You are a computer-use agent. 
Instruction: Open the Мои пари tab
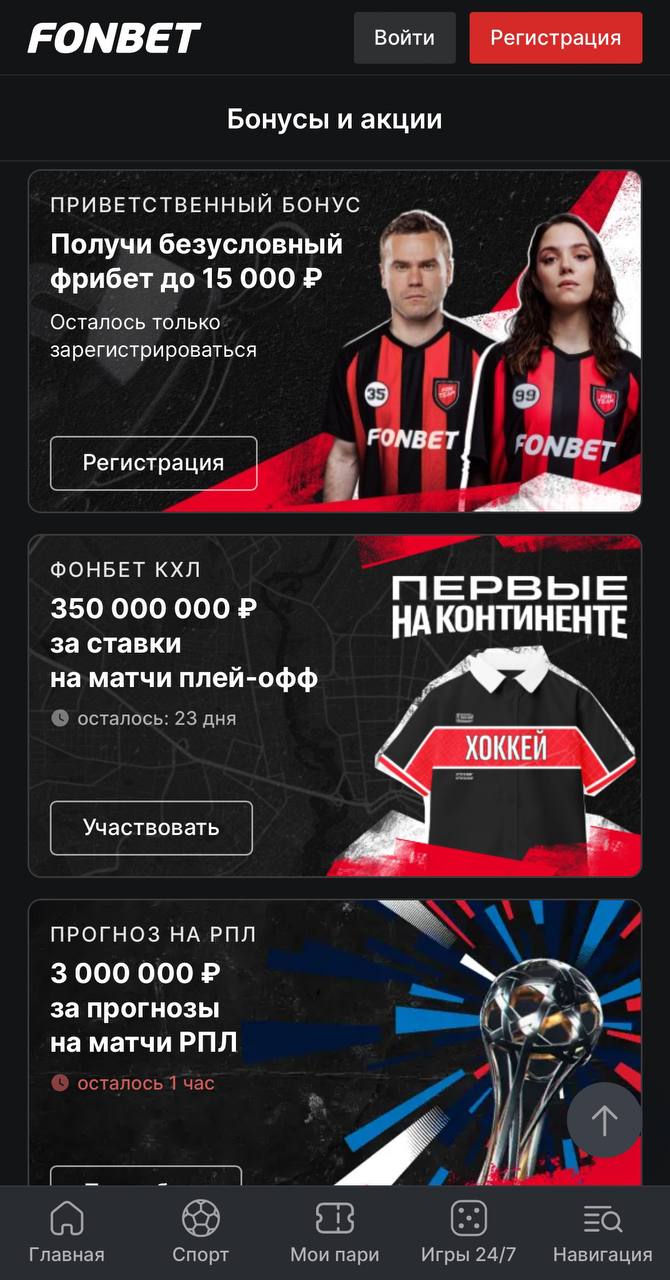coord(335,1233)
